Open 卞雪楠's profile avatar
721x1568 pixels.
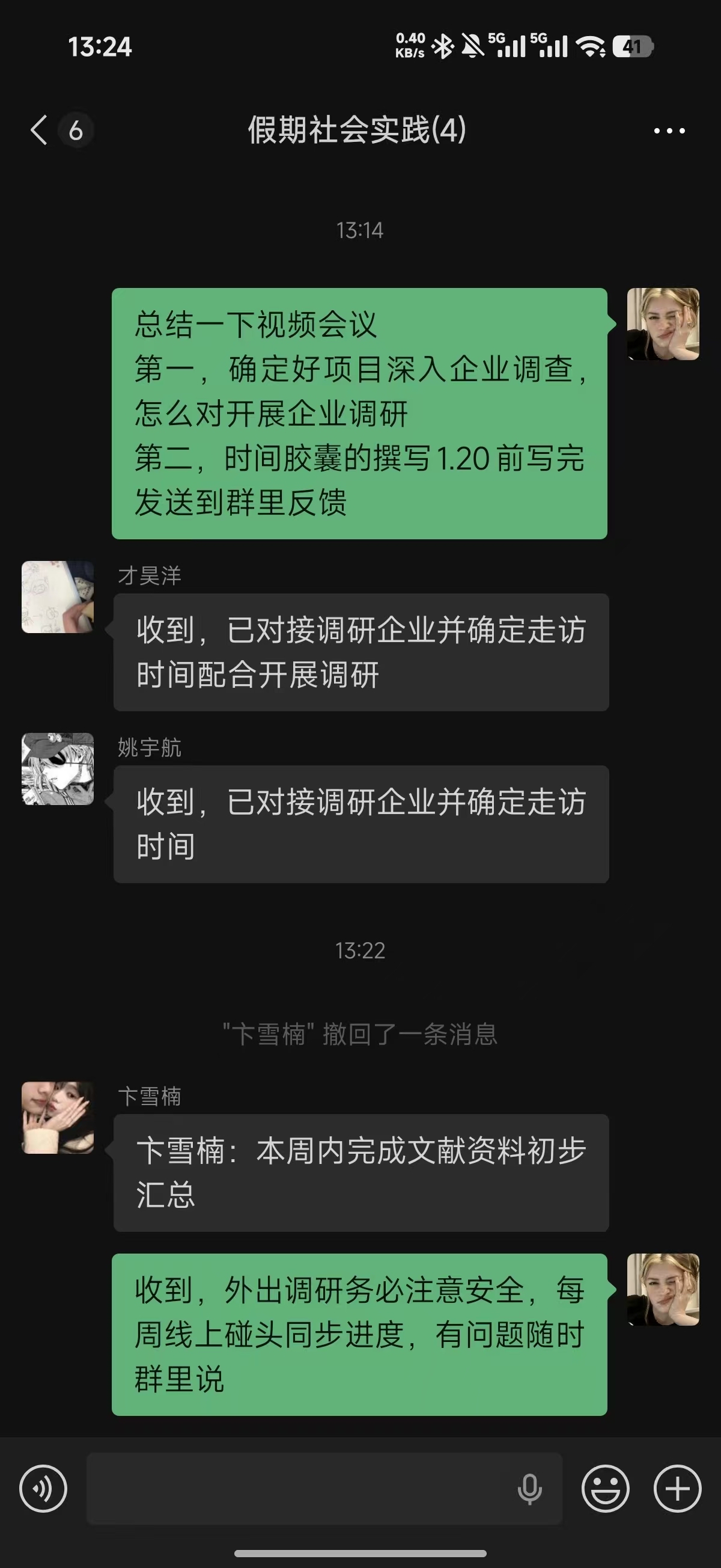click(58, 1118)
